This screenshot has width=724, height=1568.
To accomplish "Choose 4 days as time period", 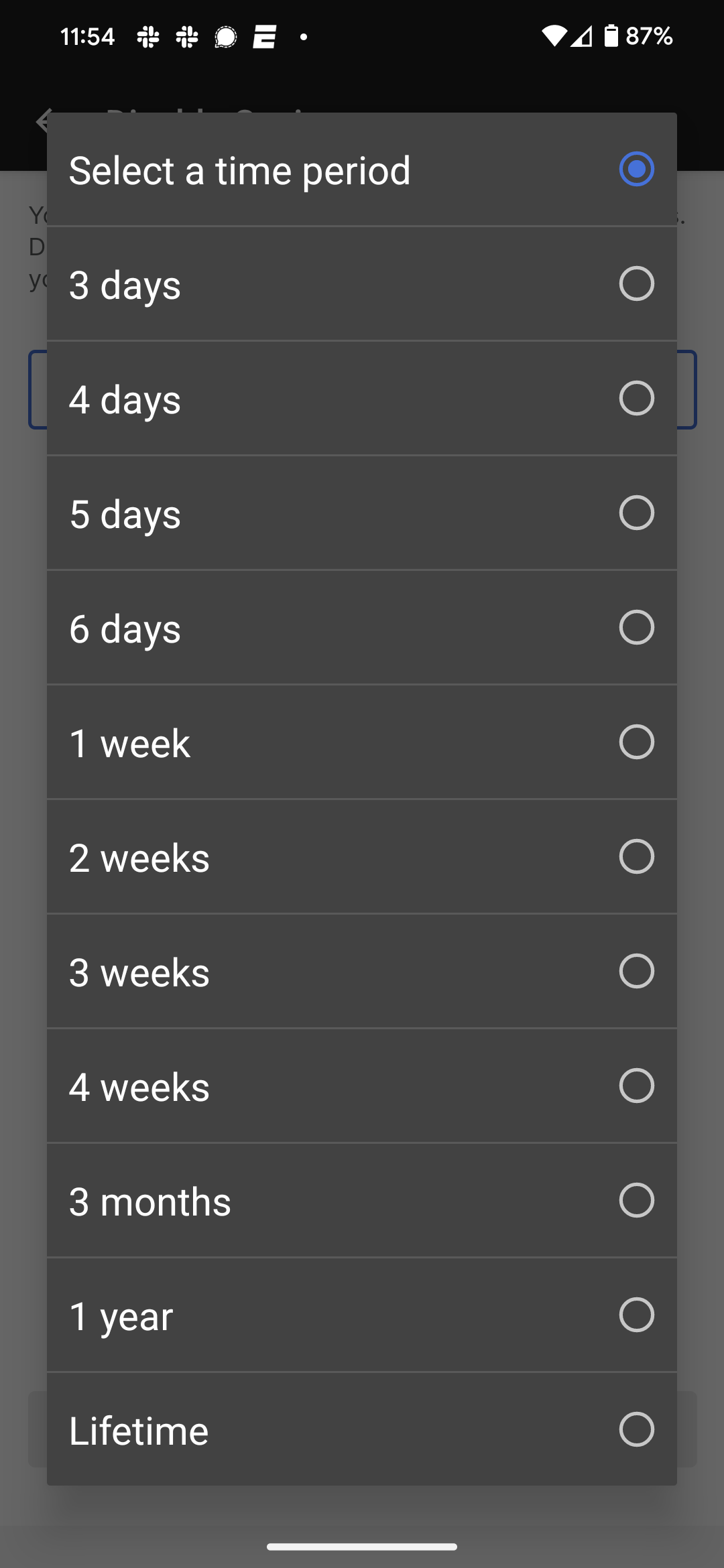I will tap(362, 399).
